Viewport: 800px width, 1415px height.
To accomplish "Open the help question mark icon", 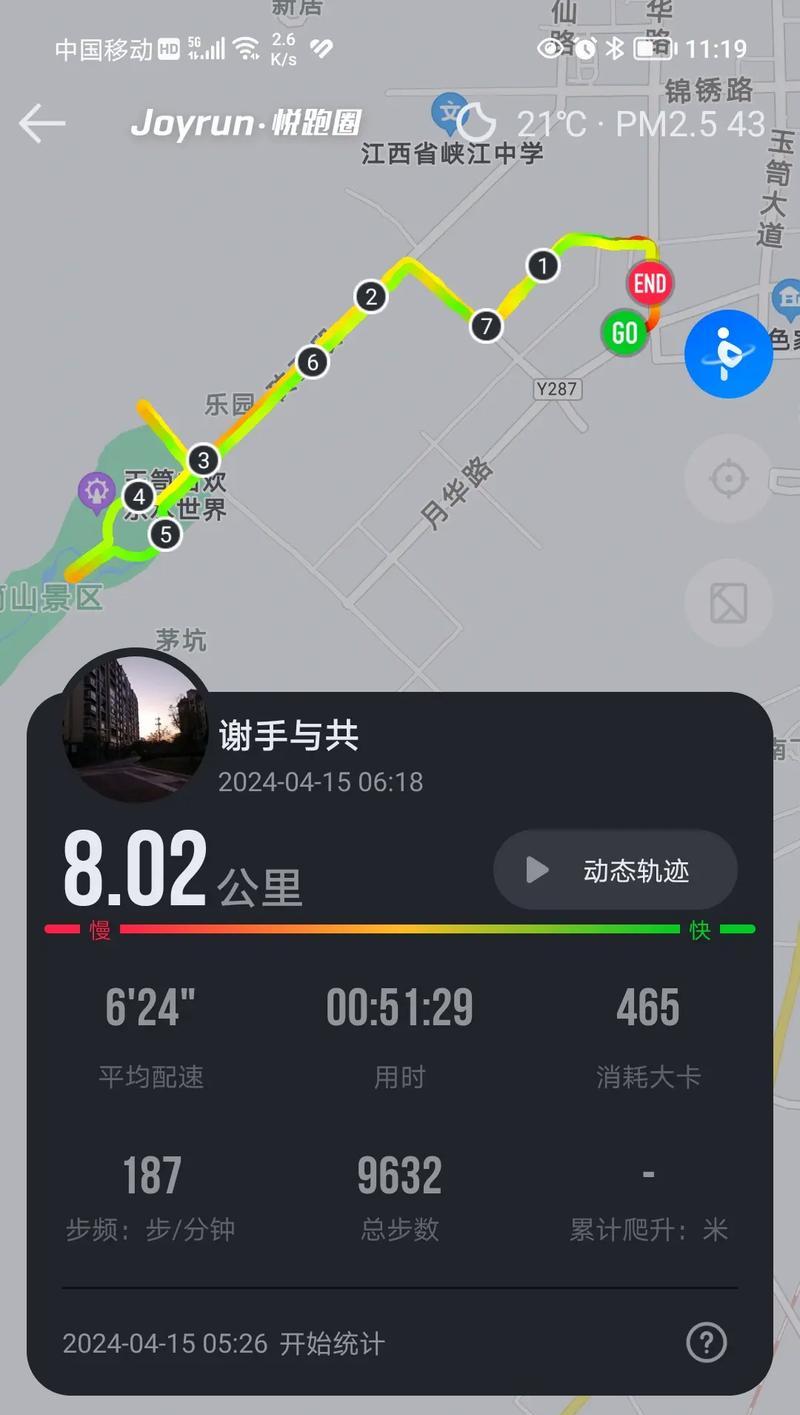I will pyautogui.click(x=706, y=1342).
